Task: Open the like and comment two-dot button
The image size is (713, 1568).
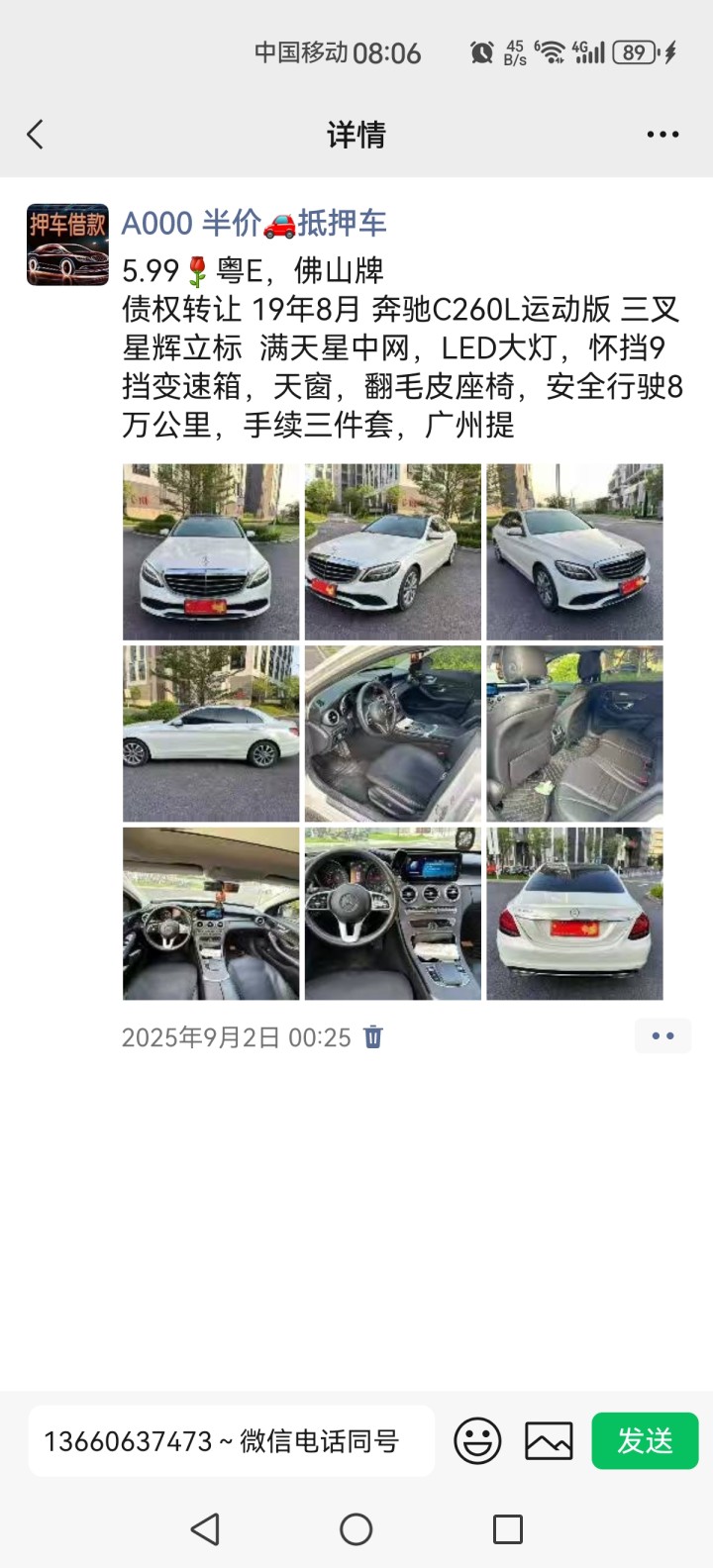Action: (x=662, y=1036)
